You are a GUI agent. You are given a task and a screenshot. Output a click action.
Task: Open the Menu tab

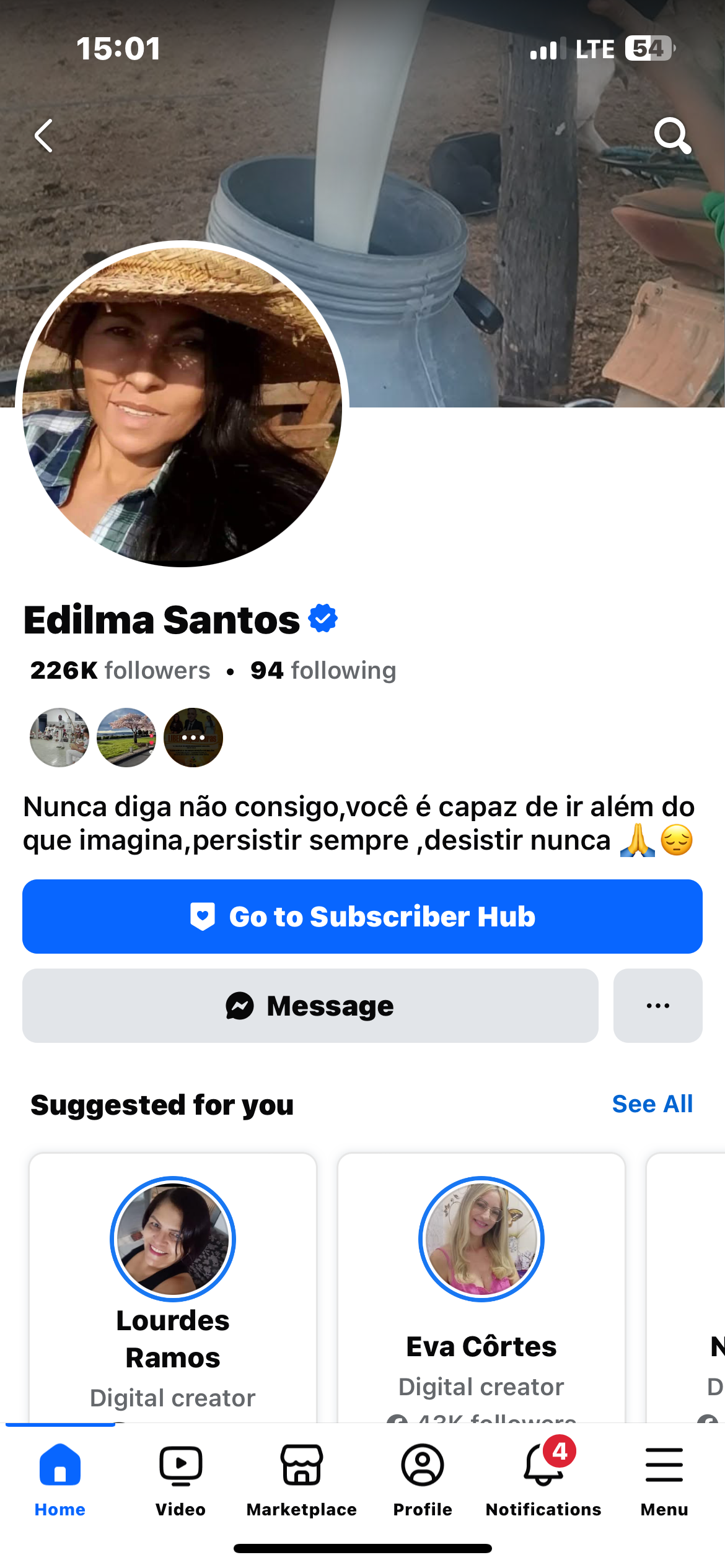(664, 1477)
